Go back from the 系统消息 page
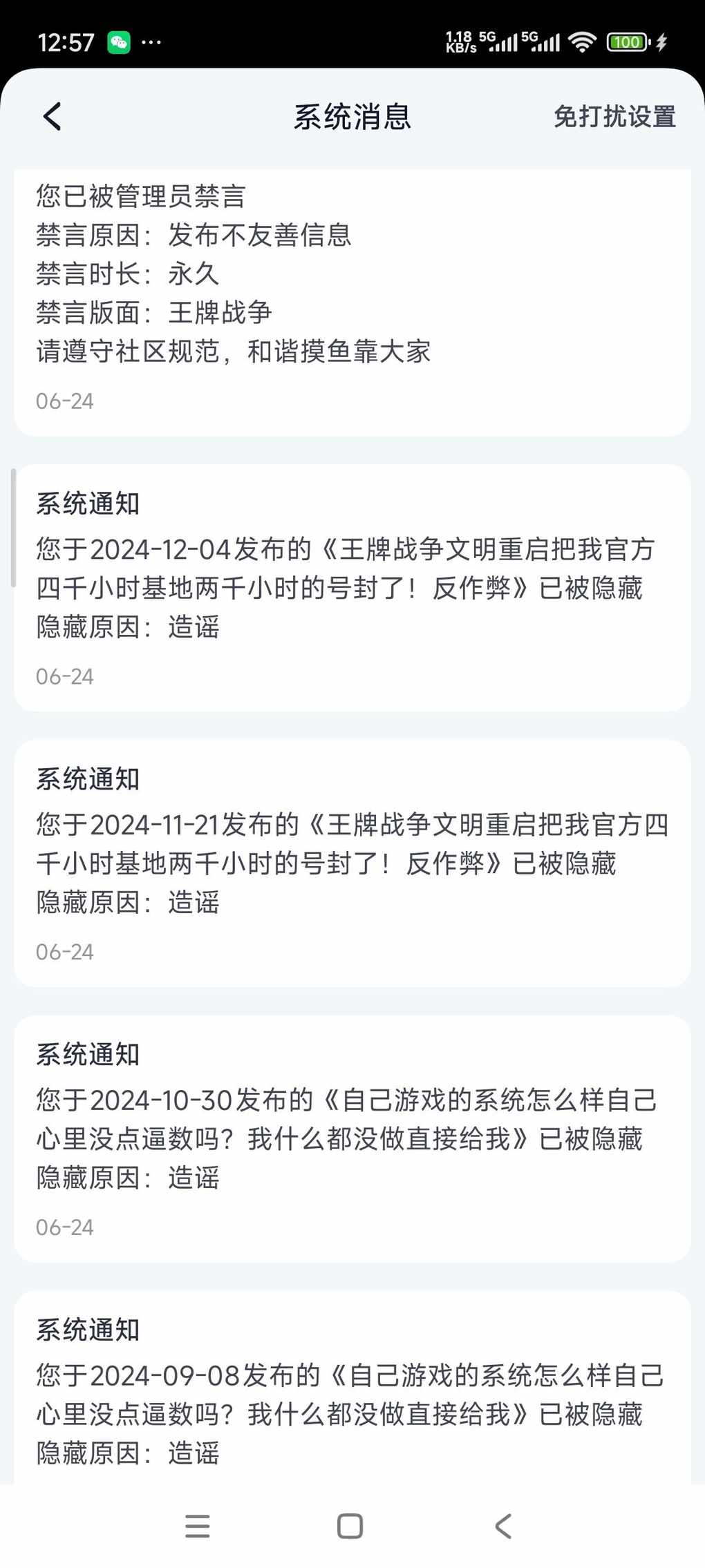Screen dimensions: 705x1568 coord(53,116)
